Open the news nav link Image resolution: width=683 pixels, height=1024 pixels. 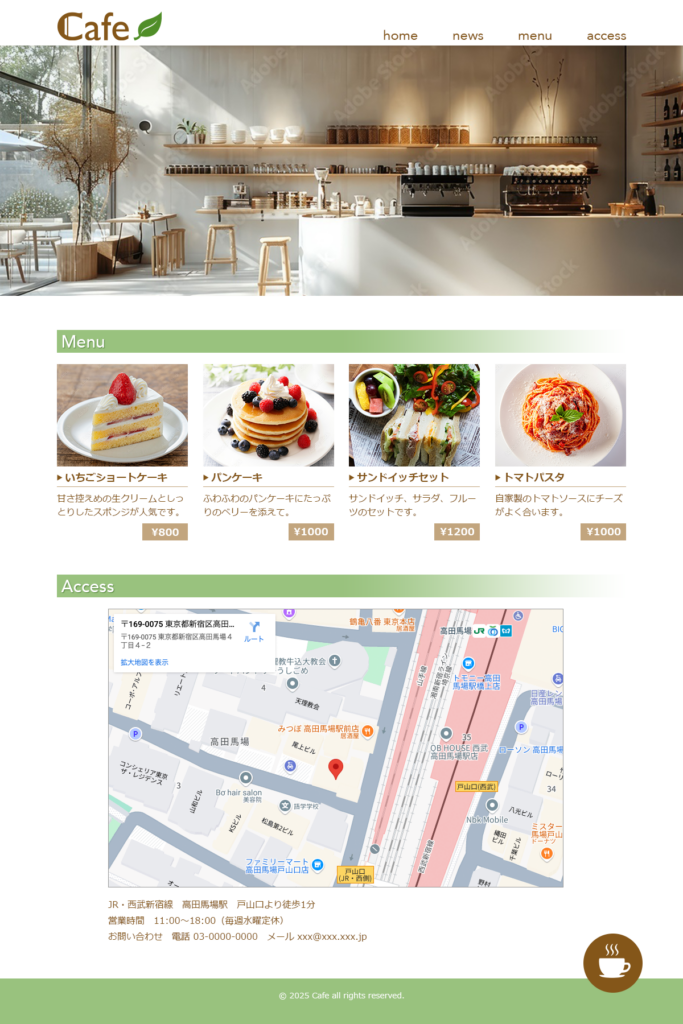467,35
